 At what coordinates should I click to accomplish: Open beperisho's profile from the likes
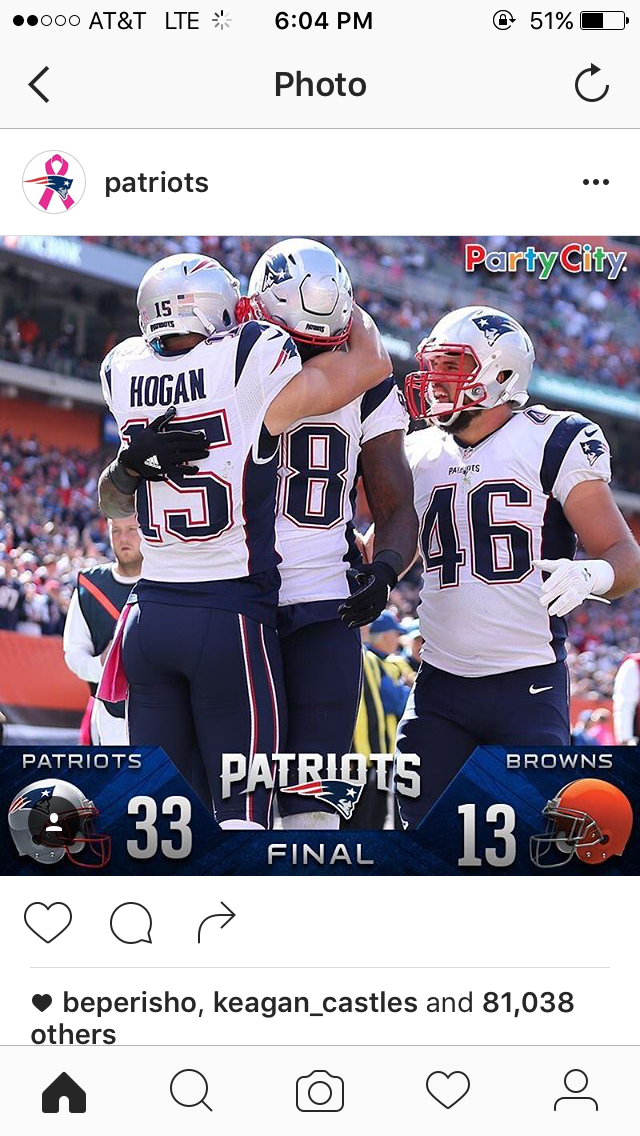(x=134, y=1002)
